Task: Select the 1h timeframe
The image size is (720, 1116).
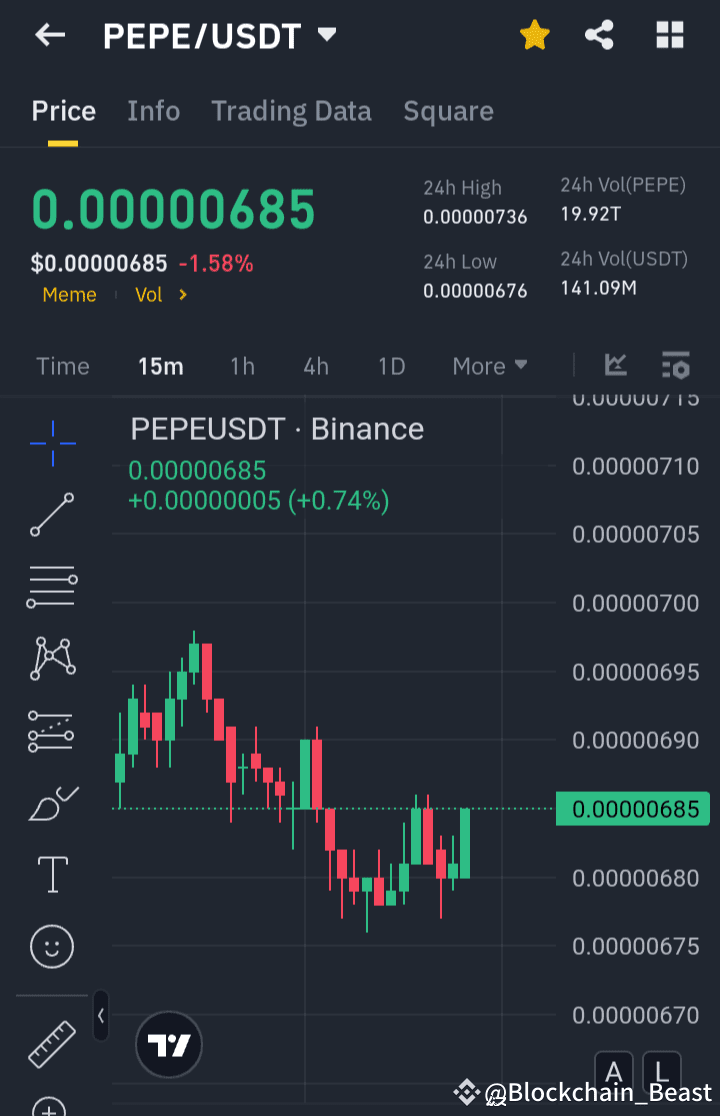Action: [x=242, y=366]
